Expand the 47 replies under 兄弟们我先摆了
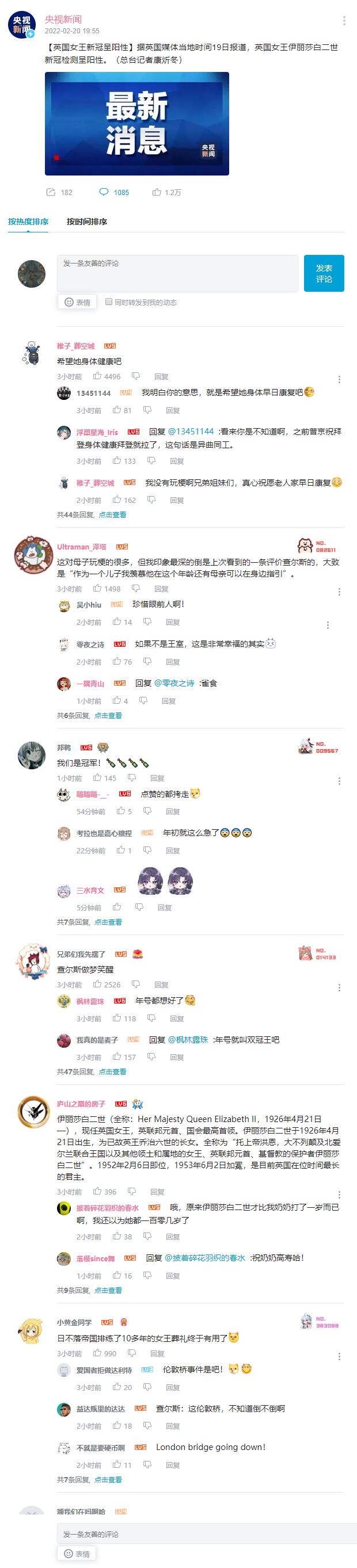Image resolution: width=357 pixels, height=1568 pixels. click(x=113, y=1071)
